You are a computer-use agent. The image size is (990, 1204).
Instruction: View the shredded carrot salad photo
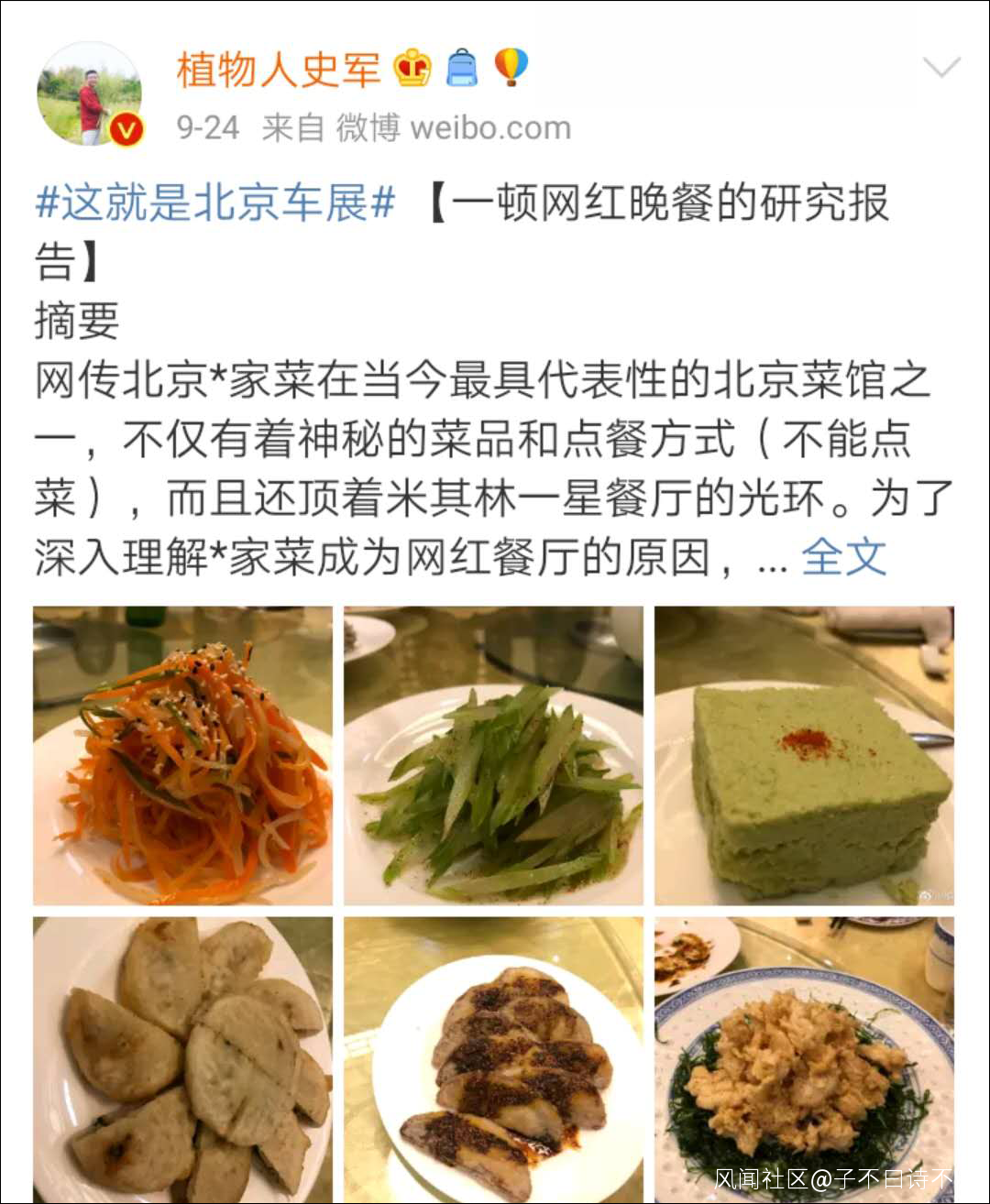click(x=183, y=755)
